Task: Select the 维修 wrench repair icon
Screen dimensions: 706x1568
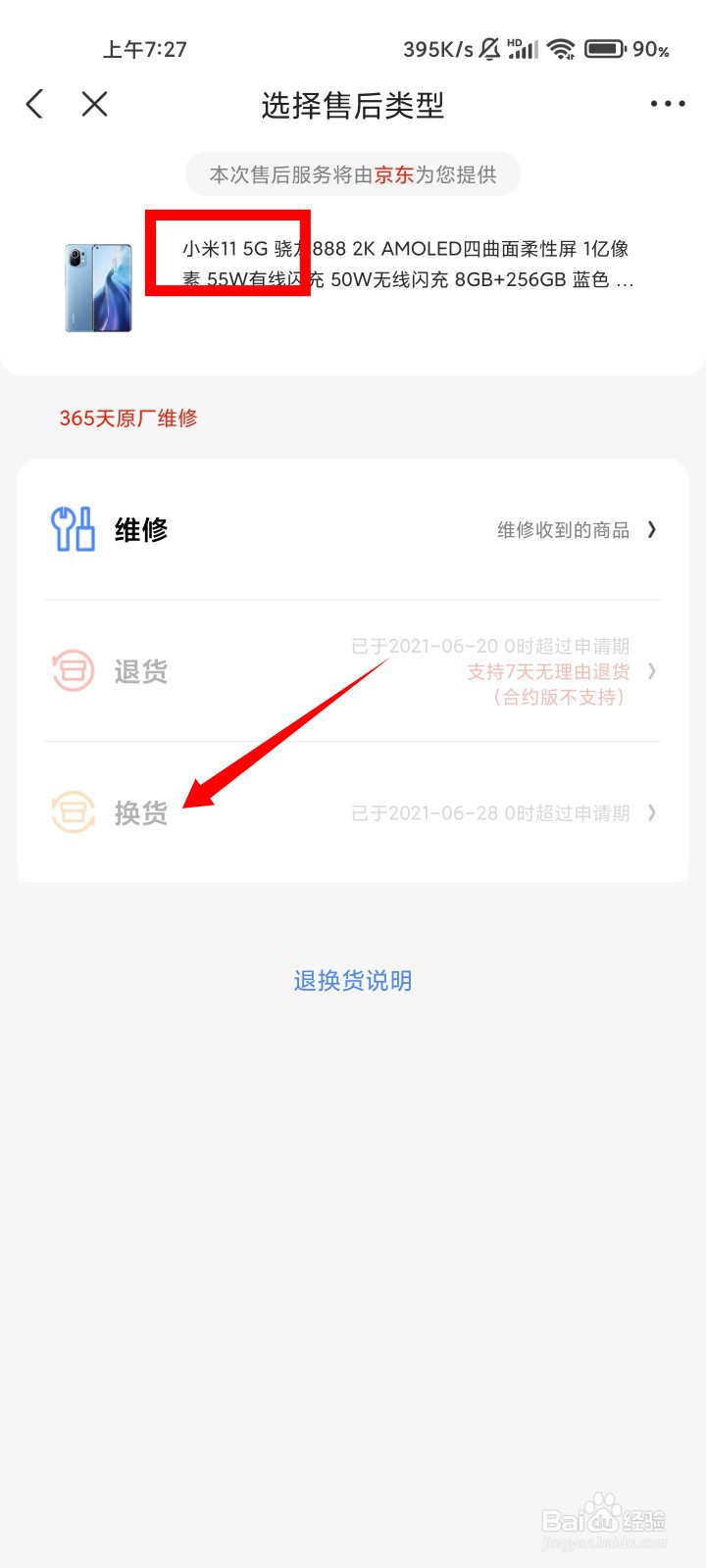Action: click(x=72, y=529)
